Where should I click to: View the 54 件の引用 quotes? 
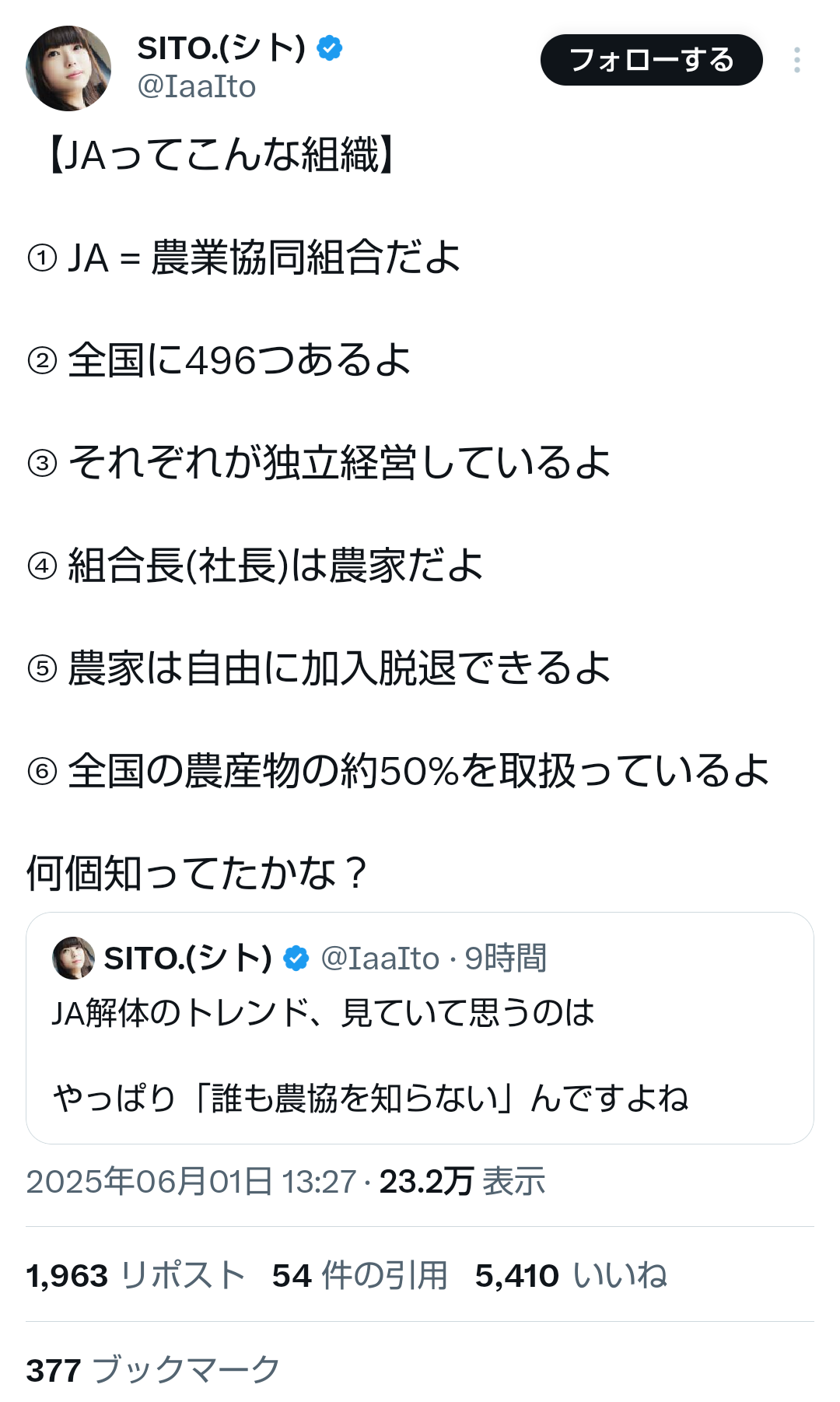[x=359, y=1275]
